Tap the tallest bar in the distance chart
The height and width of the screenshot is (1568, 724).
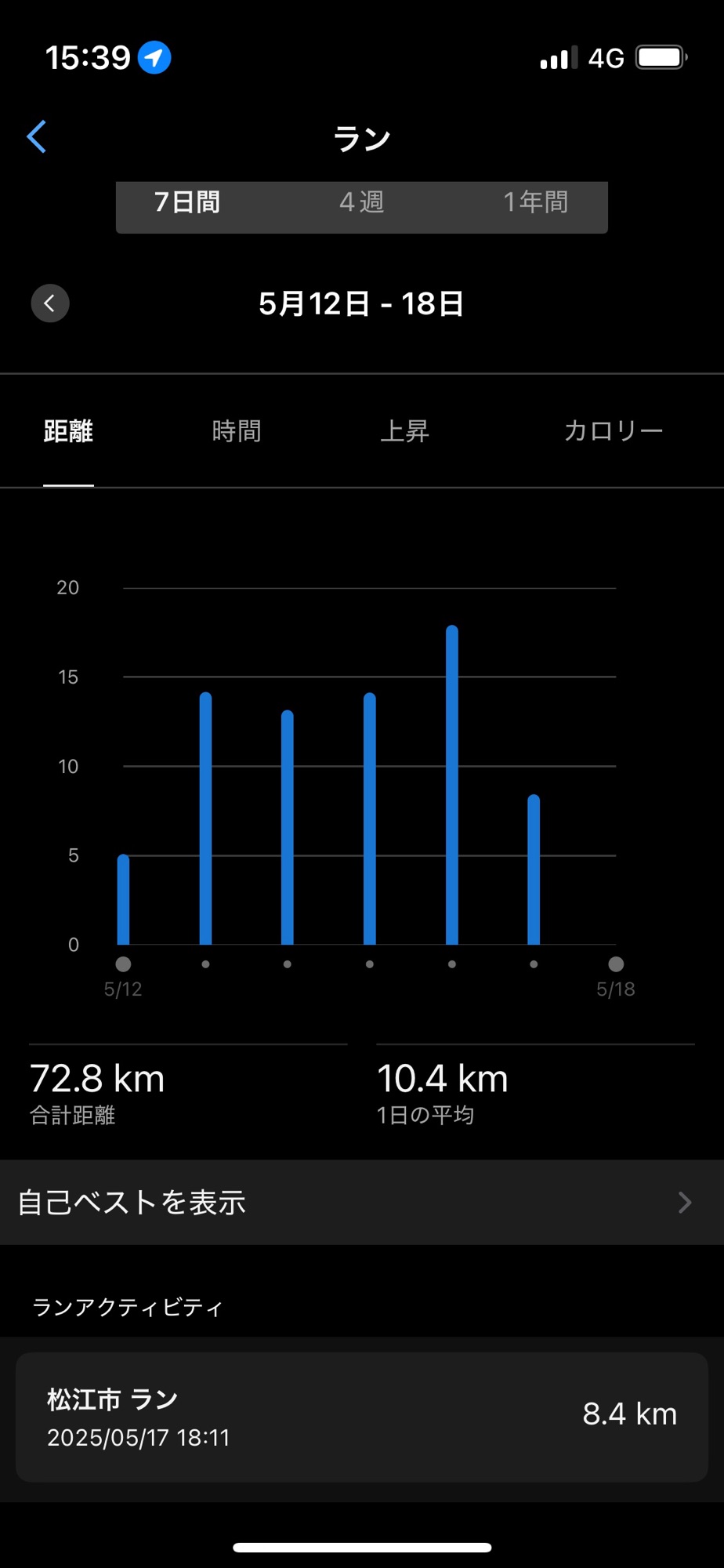pos(452,785)
